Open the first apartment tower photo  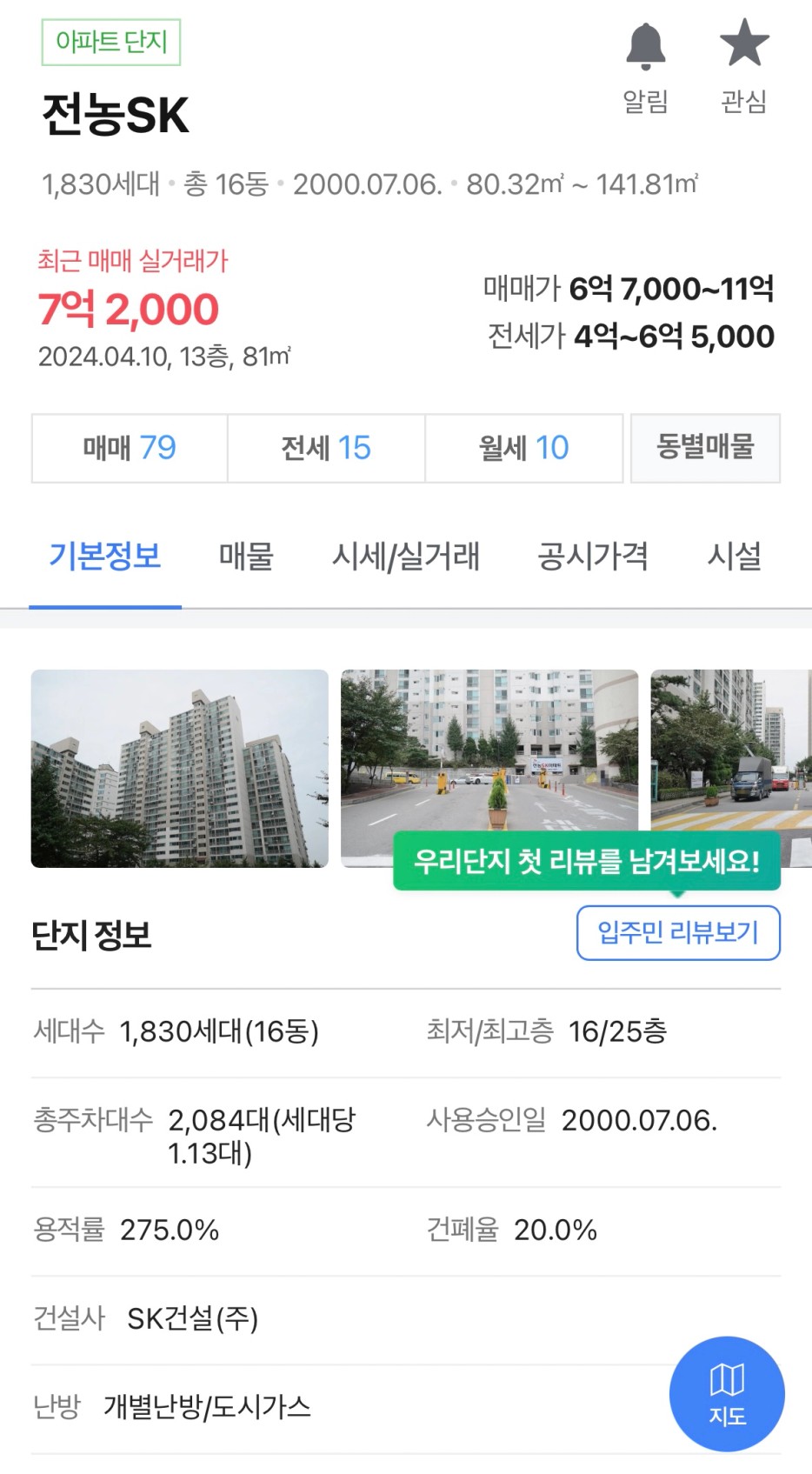tap(180, 768)
